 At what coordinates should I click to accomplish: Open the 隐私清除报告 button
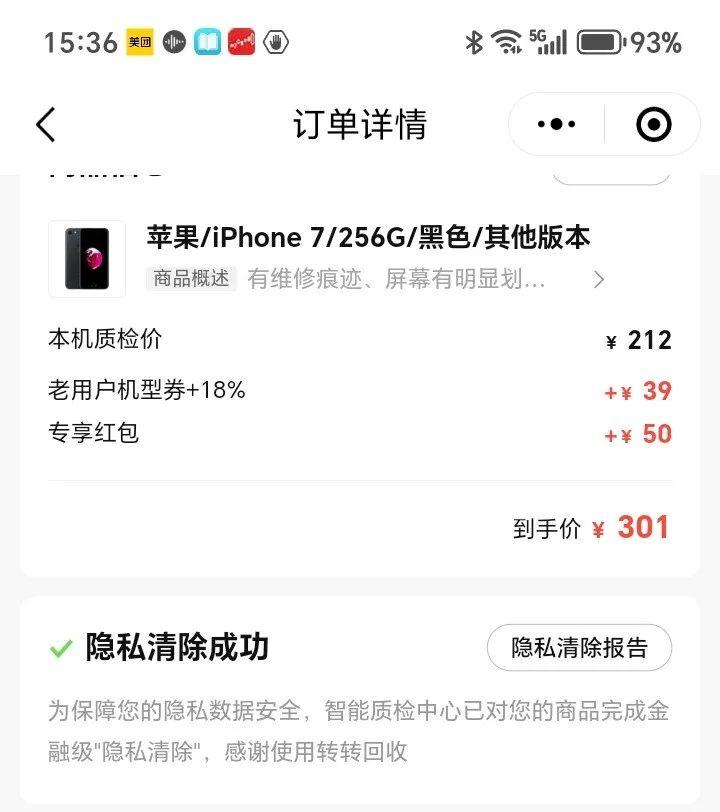coord(579,647)
